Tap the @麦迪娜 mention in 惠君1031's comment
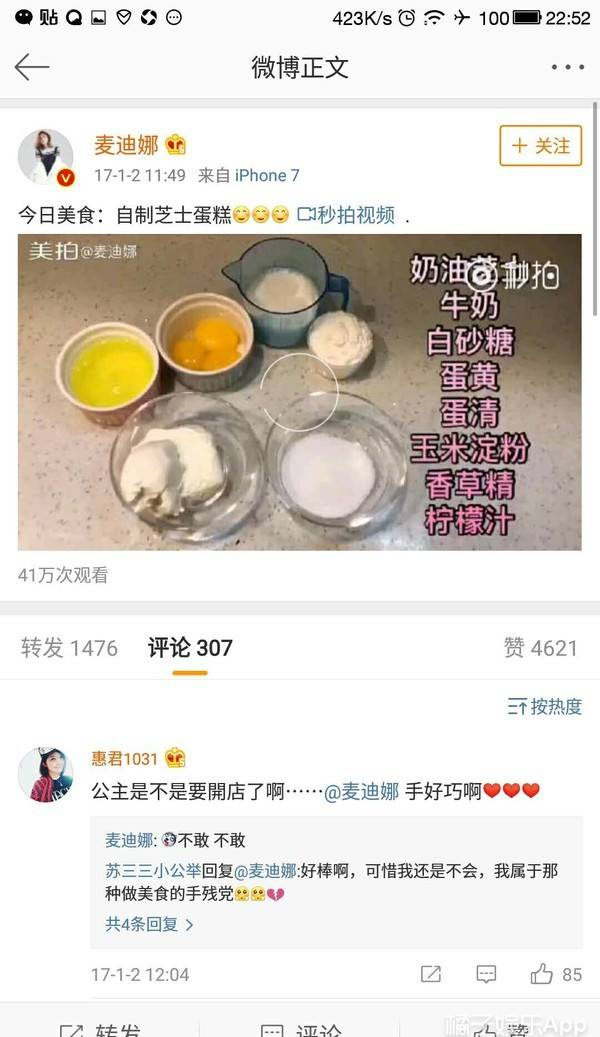This screenshot has width=600, height=1037. coord(361,791)
